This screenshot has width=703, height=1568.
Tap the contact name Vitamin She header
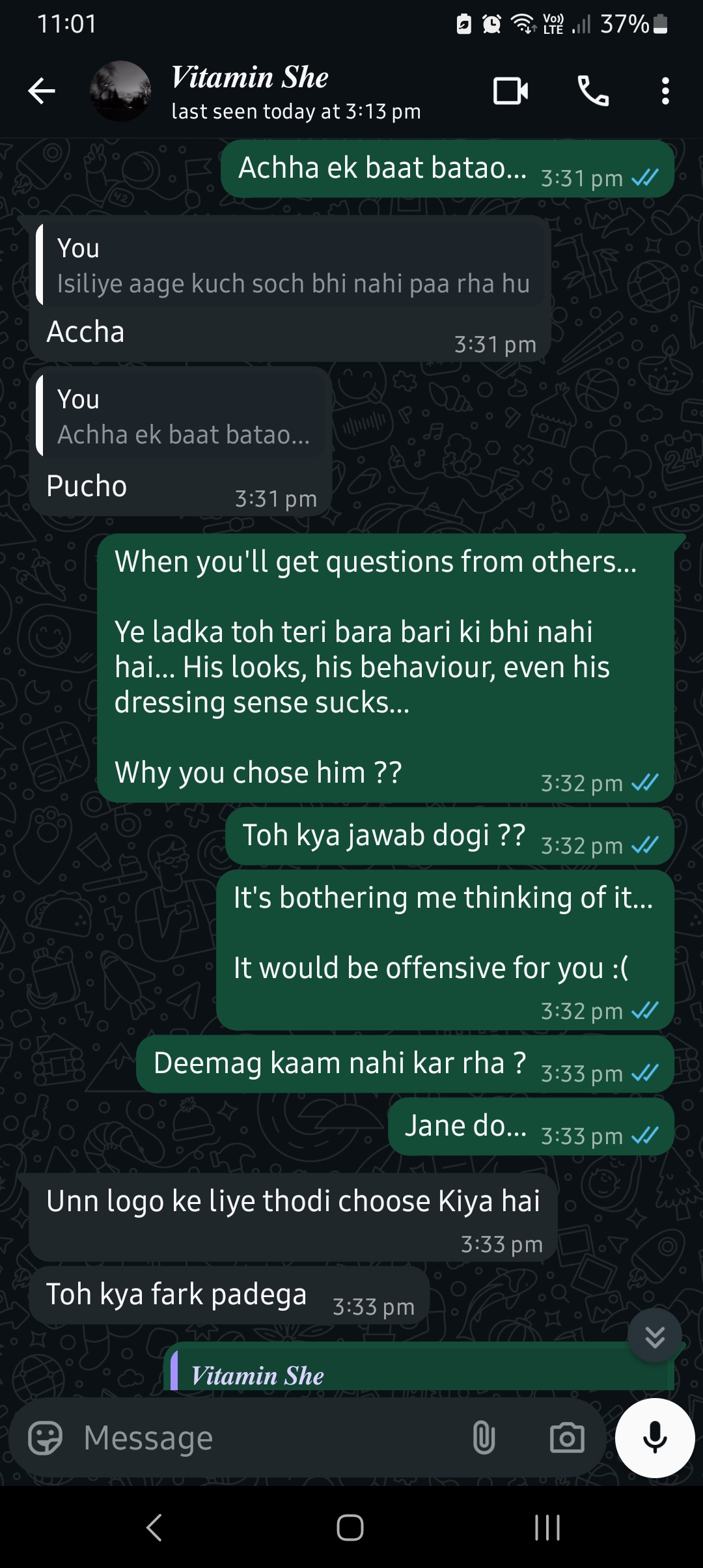tap(249, 78)
